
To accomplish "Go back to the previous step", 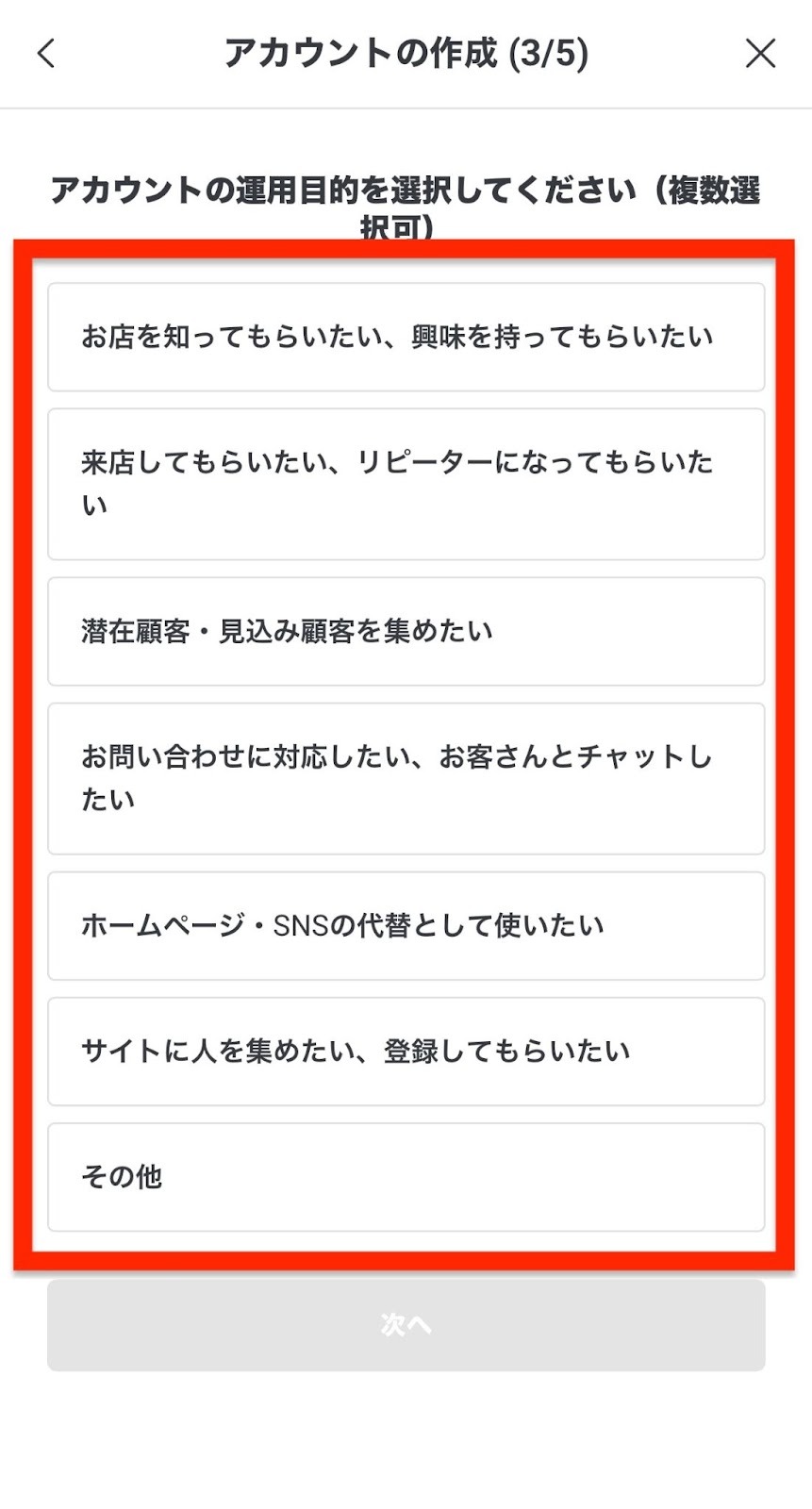I will coord(45,54).
